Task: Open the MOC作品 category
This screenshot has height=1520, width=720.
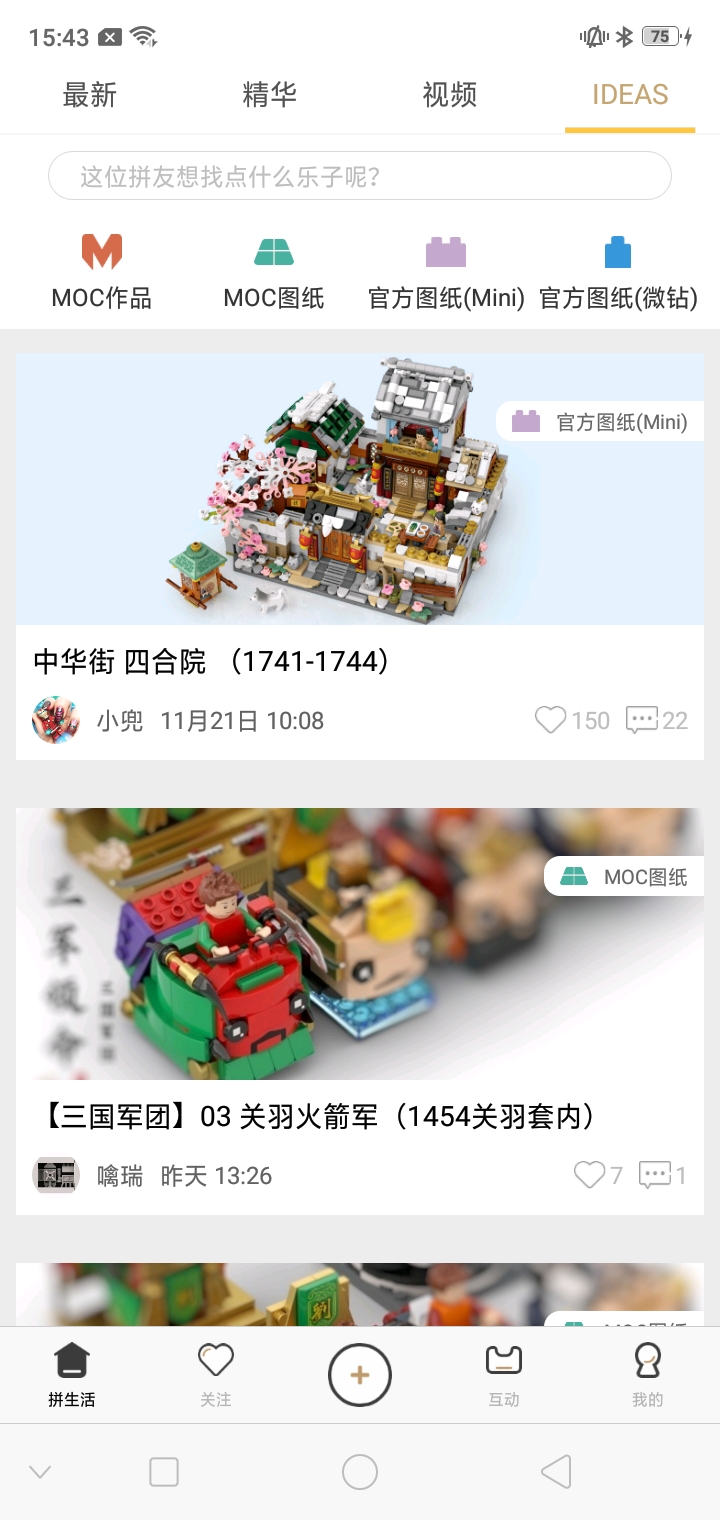Action: click(x=101, y=271)
